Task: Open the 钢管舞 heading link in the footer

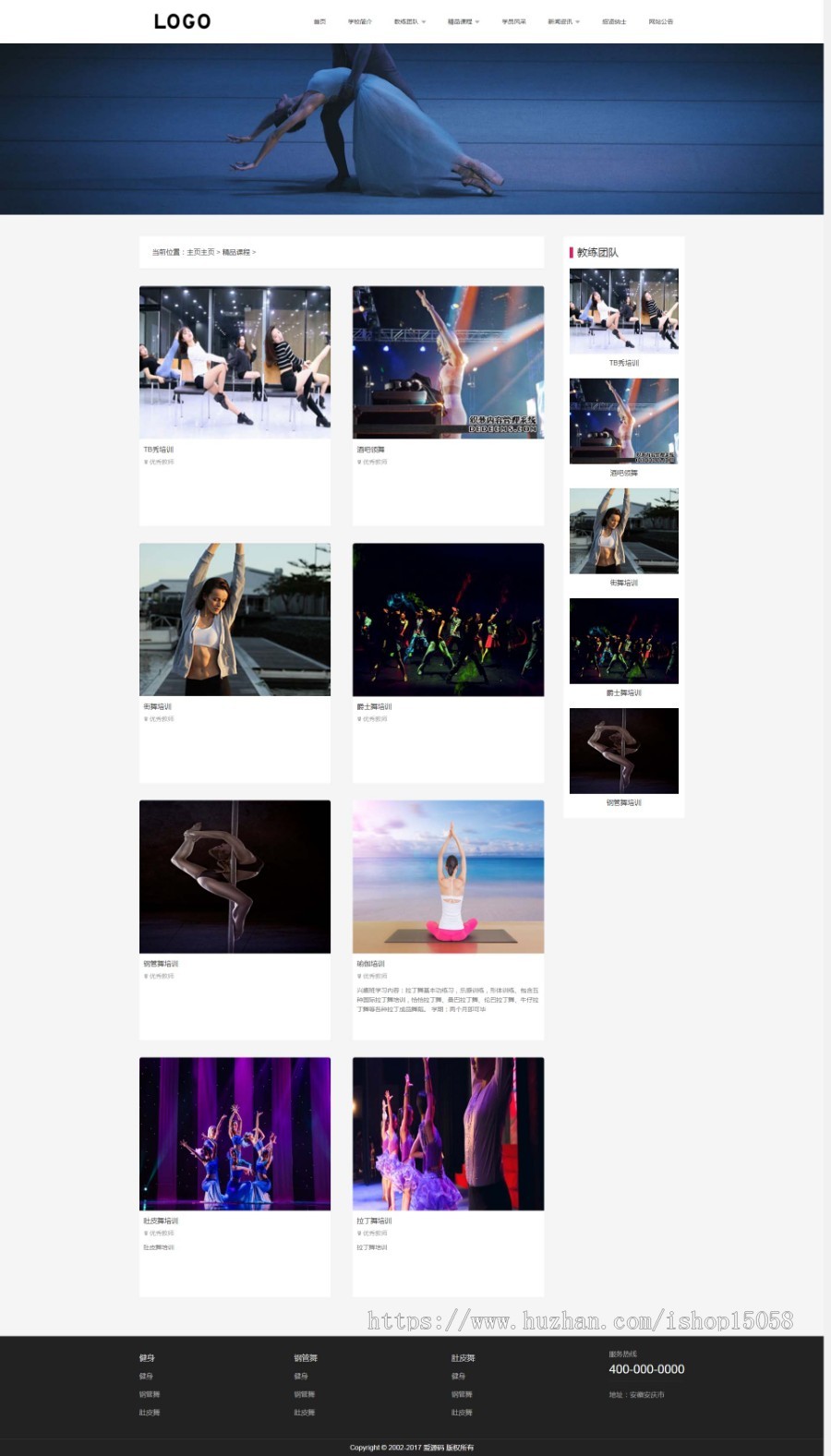Action: pyautogui.click(x=306, y=1358)
